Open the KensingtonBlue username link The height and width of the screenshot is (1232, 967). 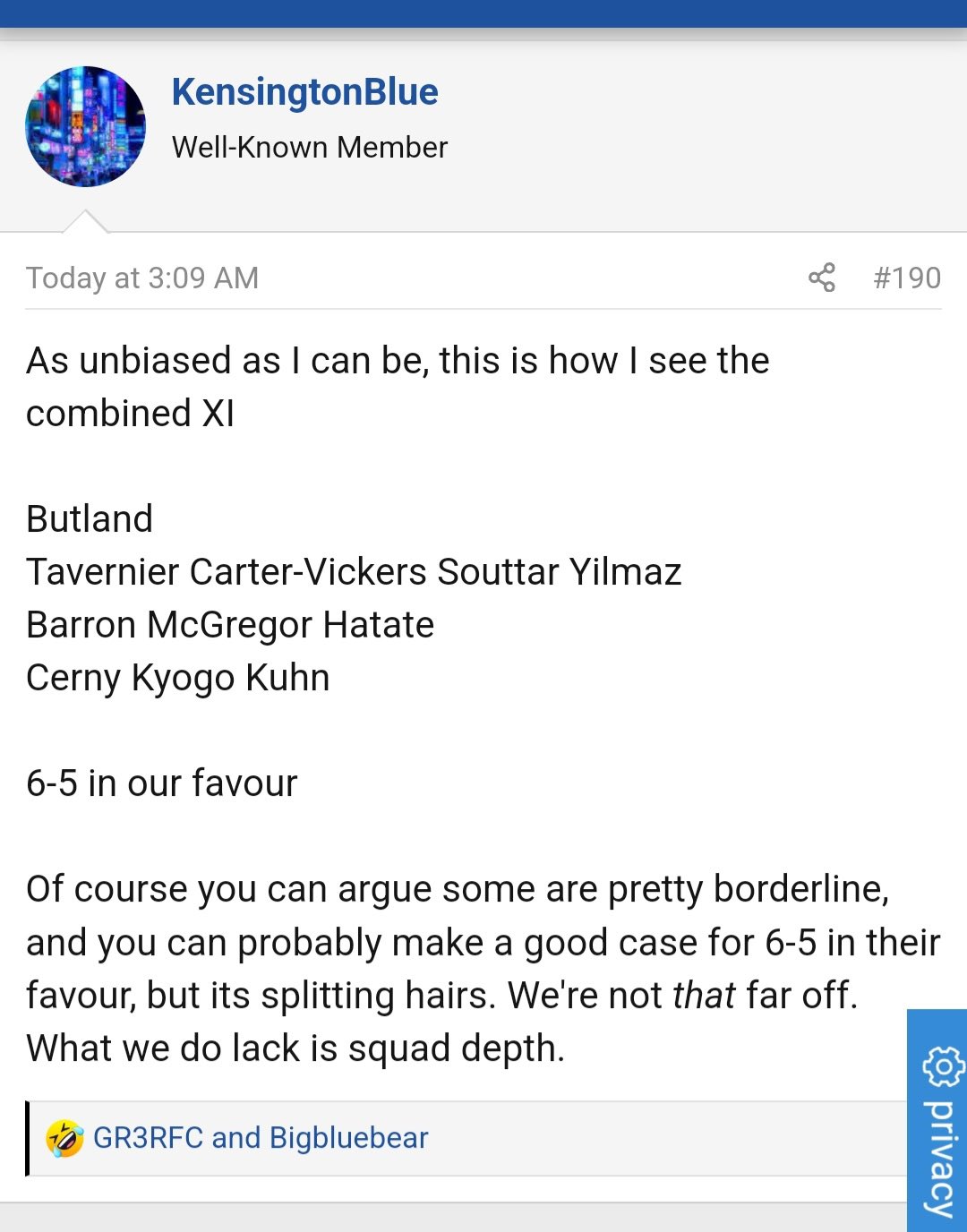[304, 92]
